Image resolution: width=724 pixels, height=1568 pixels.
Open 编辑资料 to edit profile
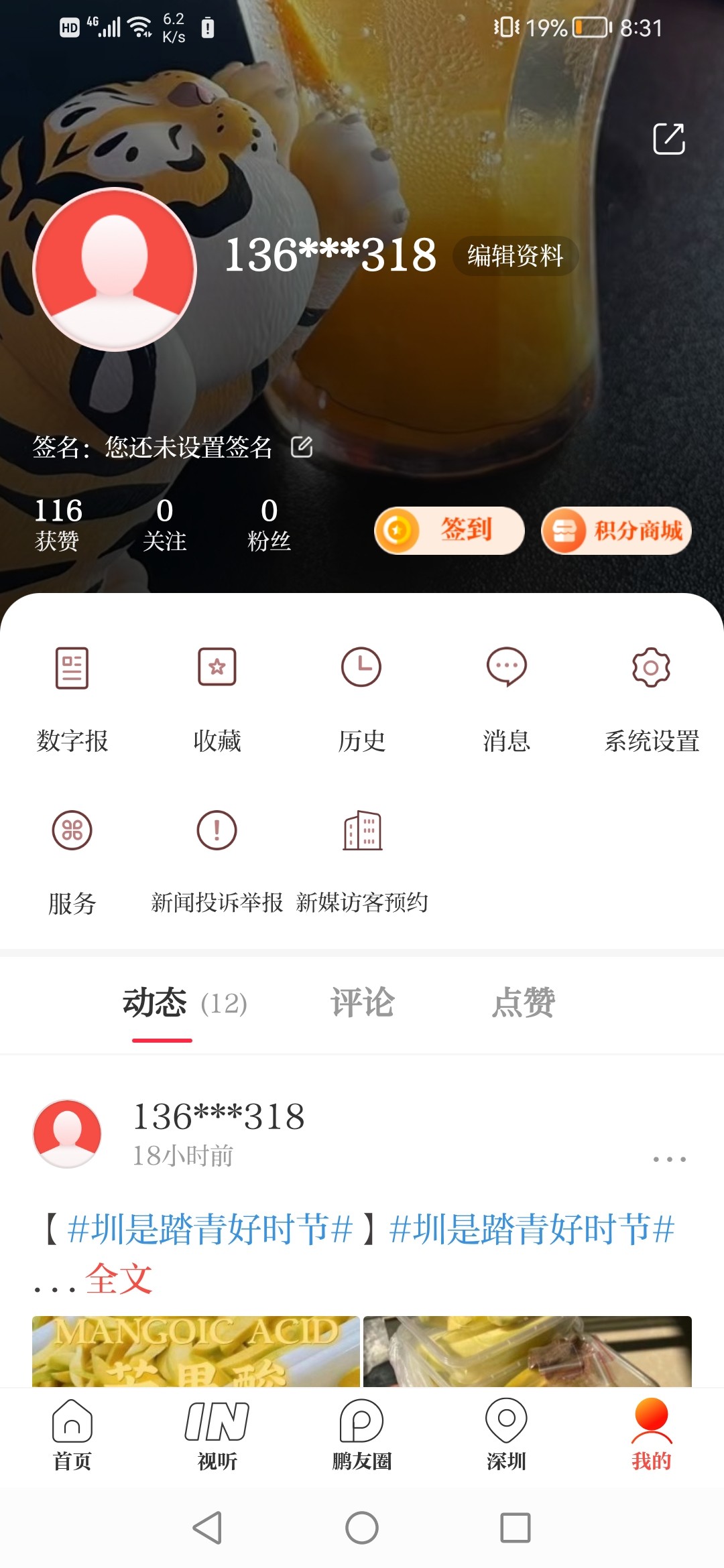coord(515,256)
